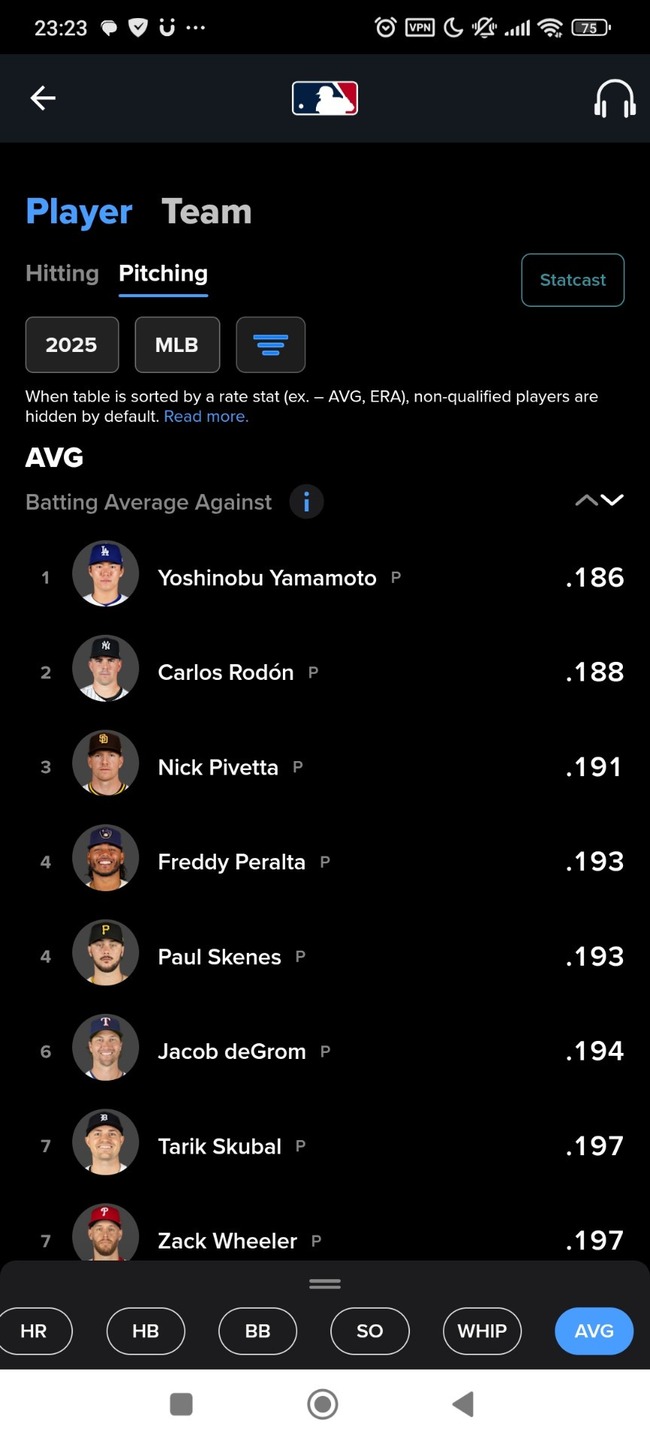Expand the stat panel using its handle

[325, 1284]
